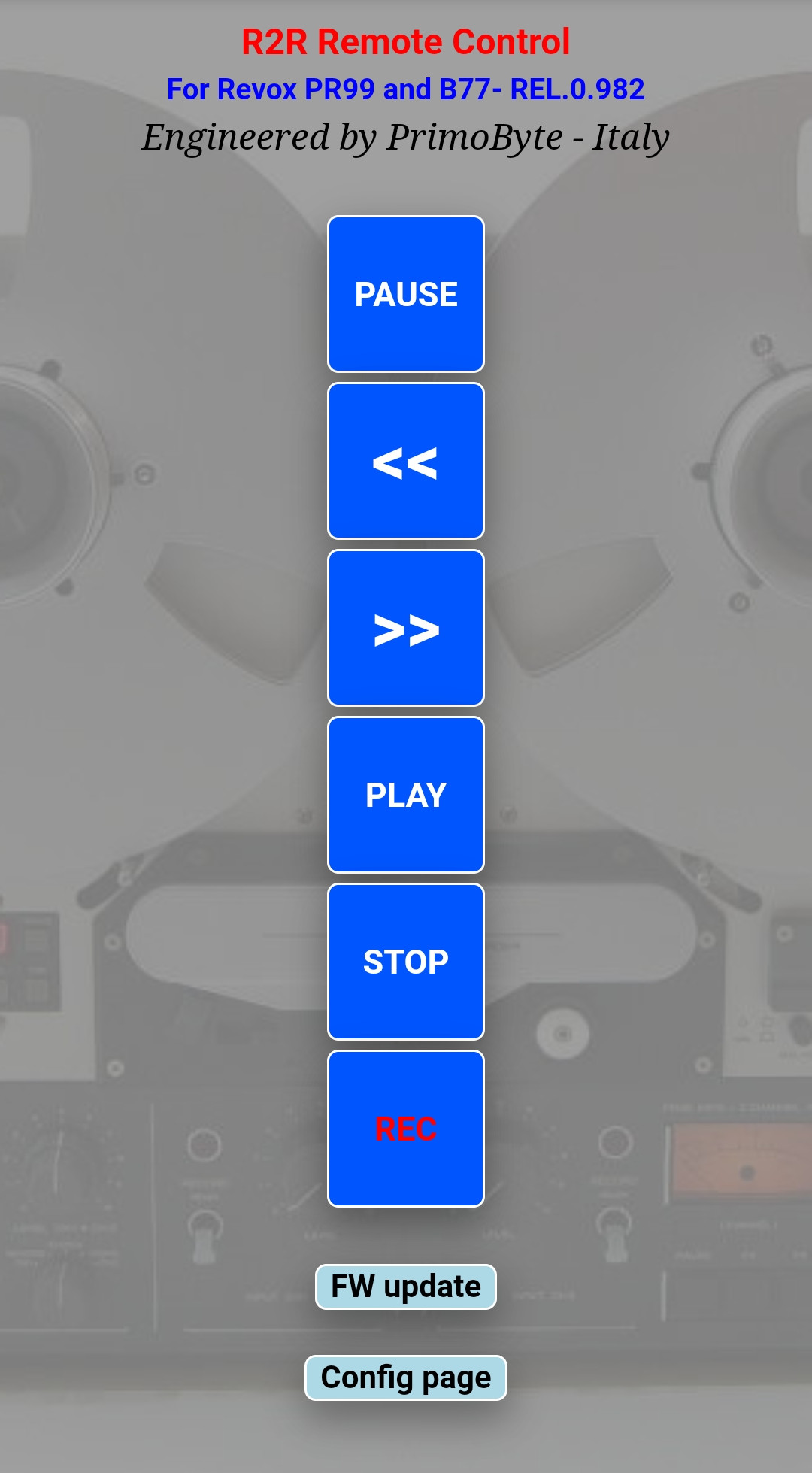This screenshot has height=1473, width=812.
Task: Fast forward with >> button
Action: pos(406,628)
